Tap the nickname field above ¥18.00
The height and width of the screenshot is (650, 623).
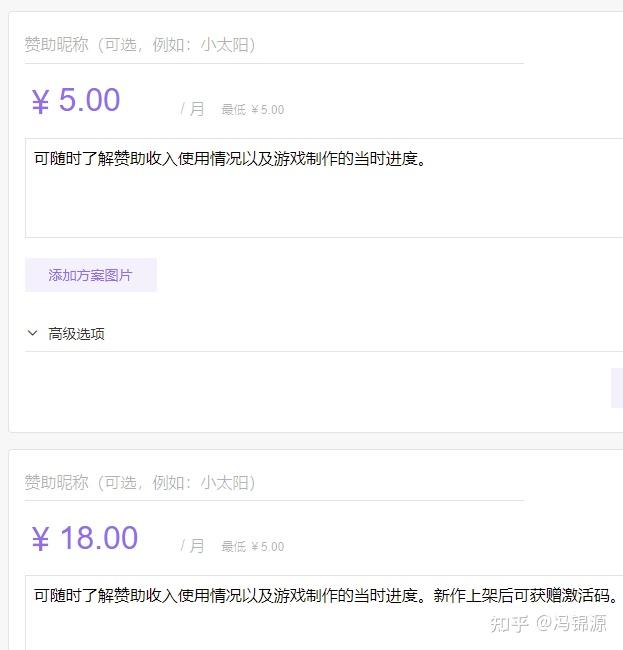(273, 483)
